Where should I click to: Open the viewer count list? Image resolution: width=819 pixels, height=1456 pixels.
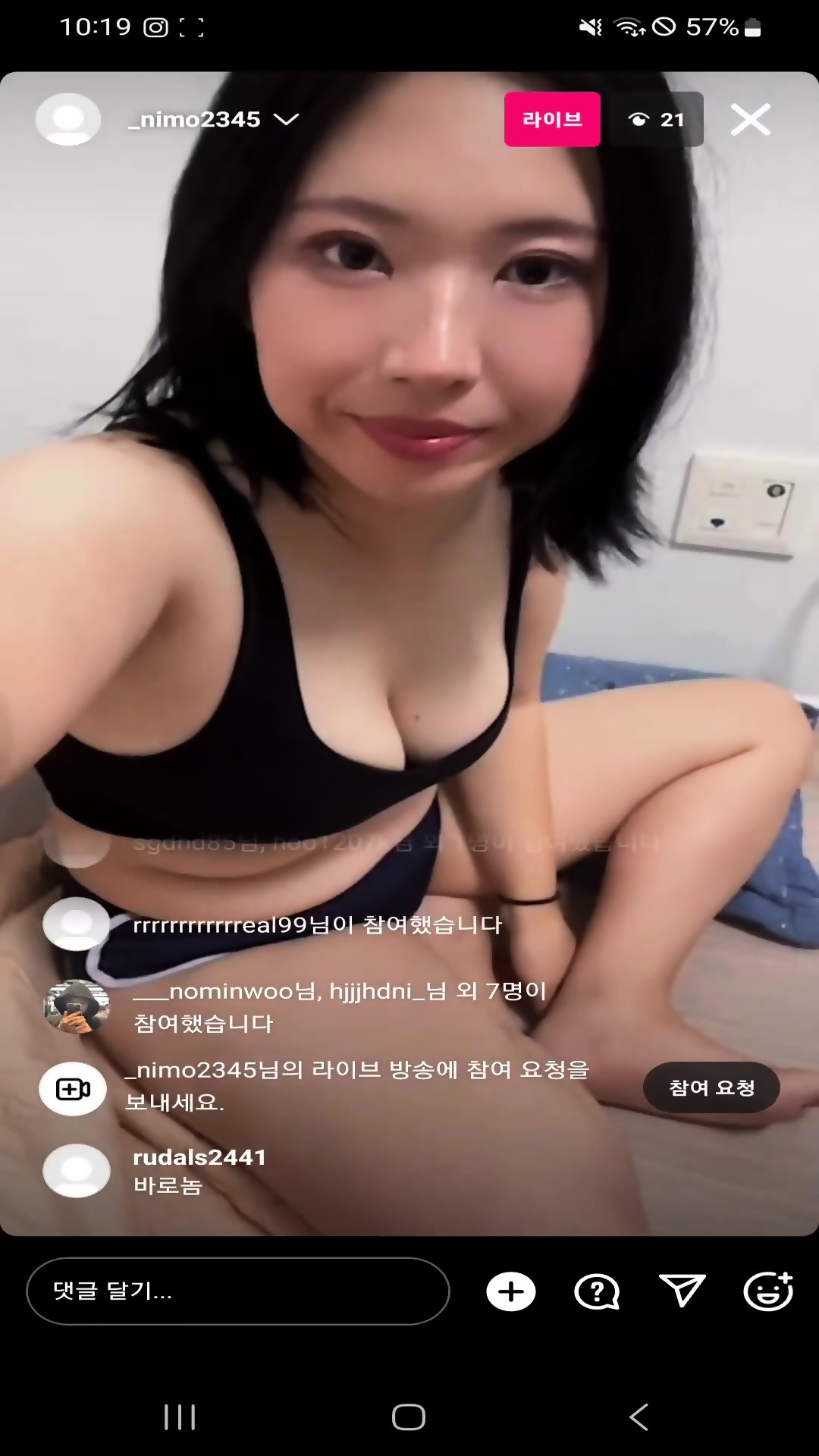click(x=657, y=119)
